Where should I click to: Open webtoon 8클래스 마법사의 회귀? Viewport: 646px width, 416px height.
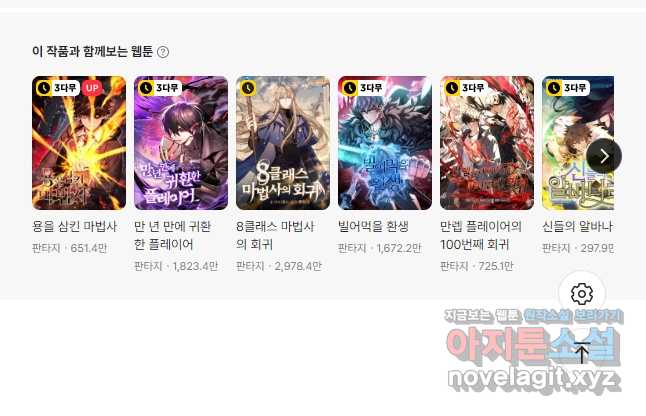(283, 143)
